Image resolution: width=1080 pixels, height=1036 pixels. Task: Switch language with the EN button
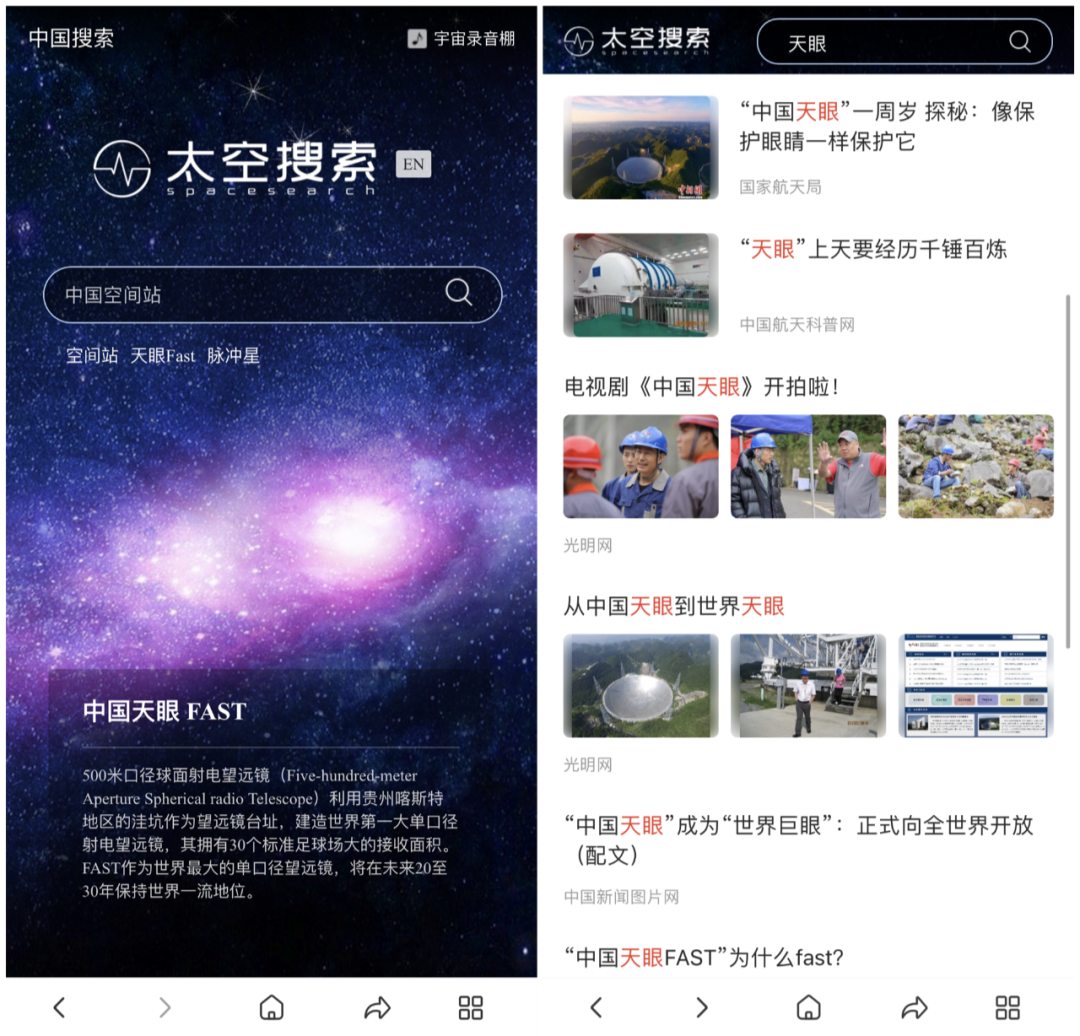tap(413, 164)
